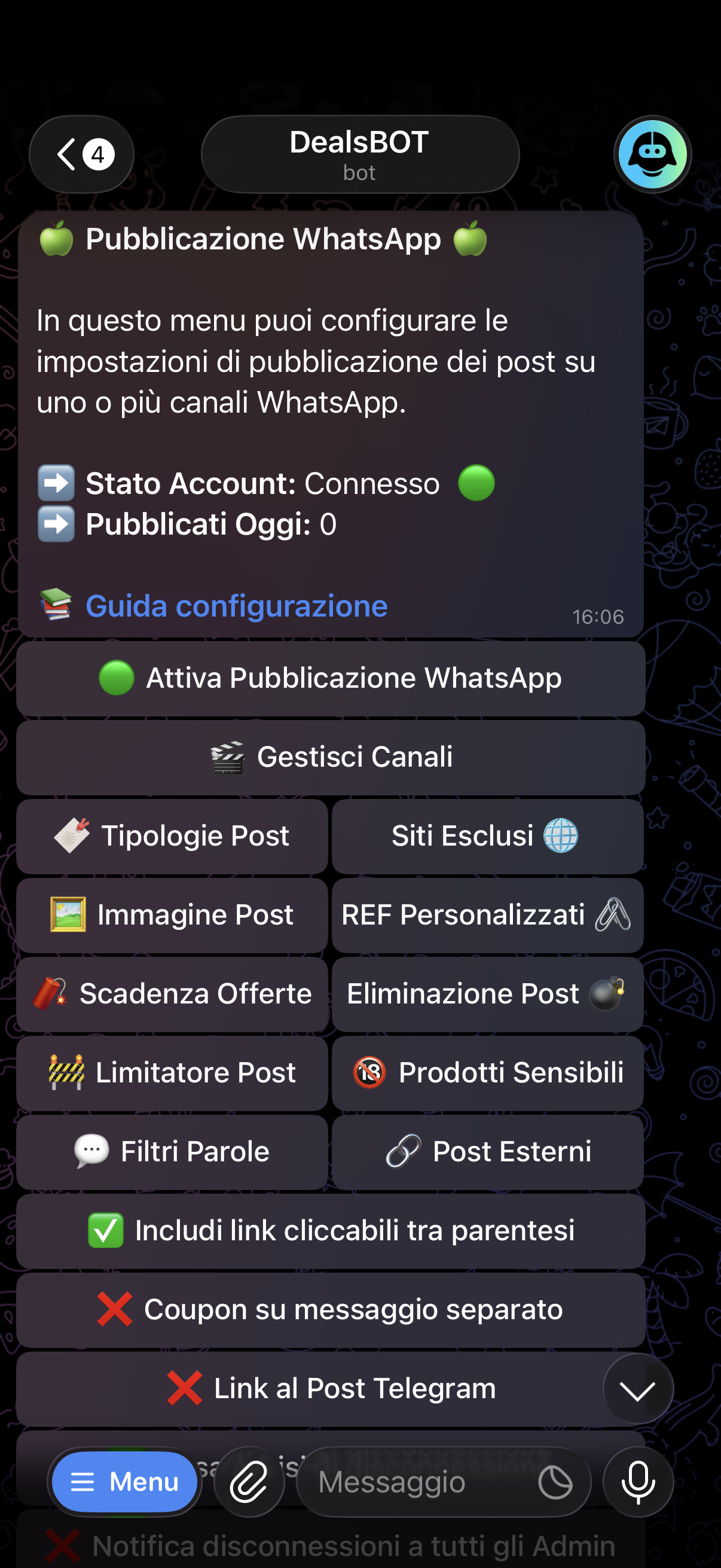Viewport: 721px width, 1568px height.
Task: Open REF Personalizzati
Action: coord(487,916)
